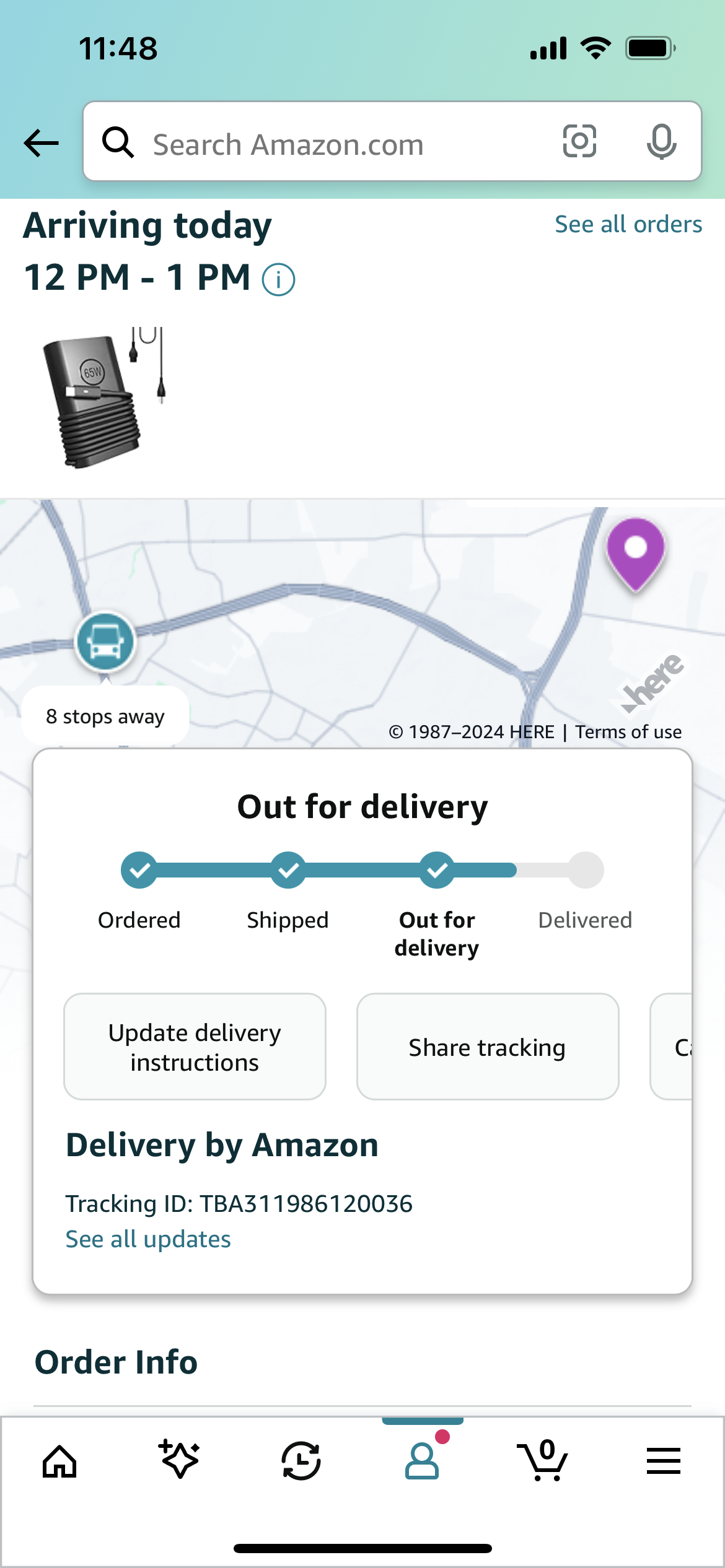Start voice search with the microphone
Image resolution: width=725 pixels, height=1568 pixels.
click(661, 142)
